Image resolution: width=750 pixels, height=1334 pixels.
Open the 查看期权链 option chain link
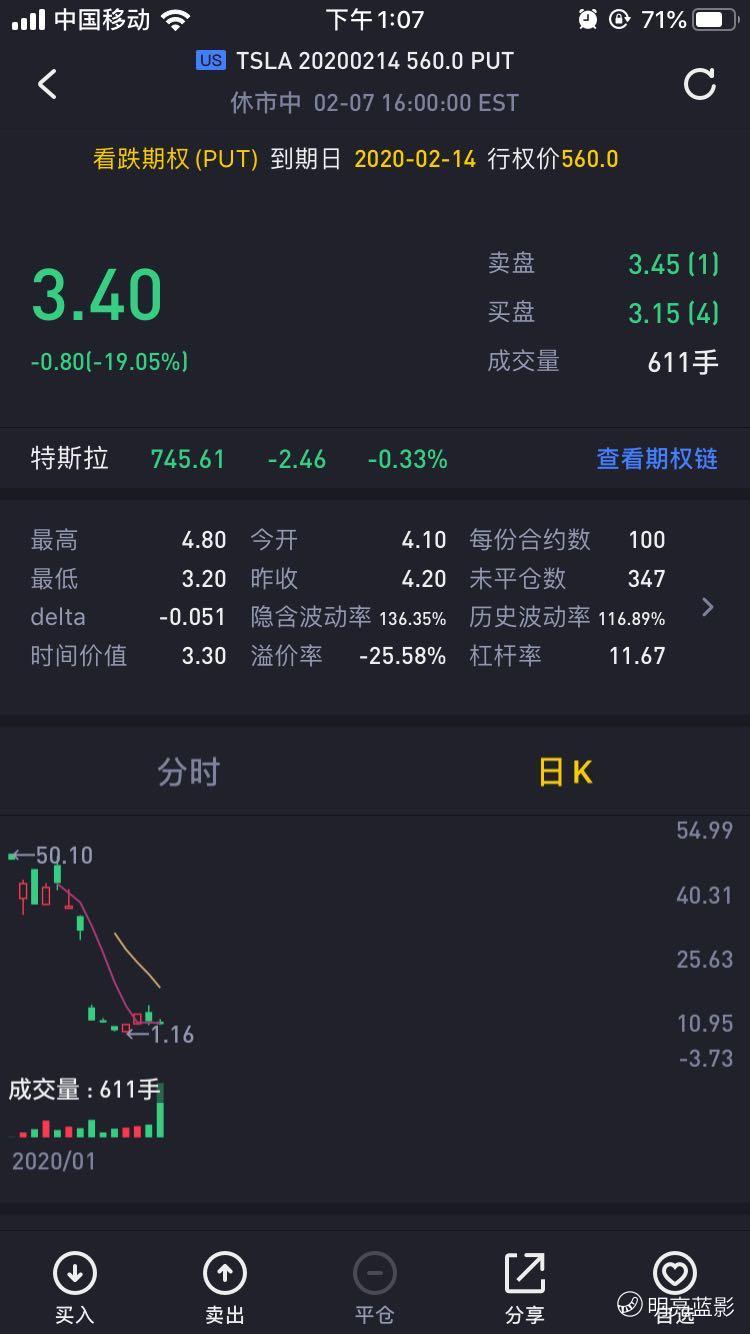click(657, 459)
